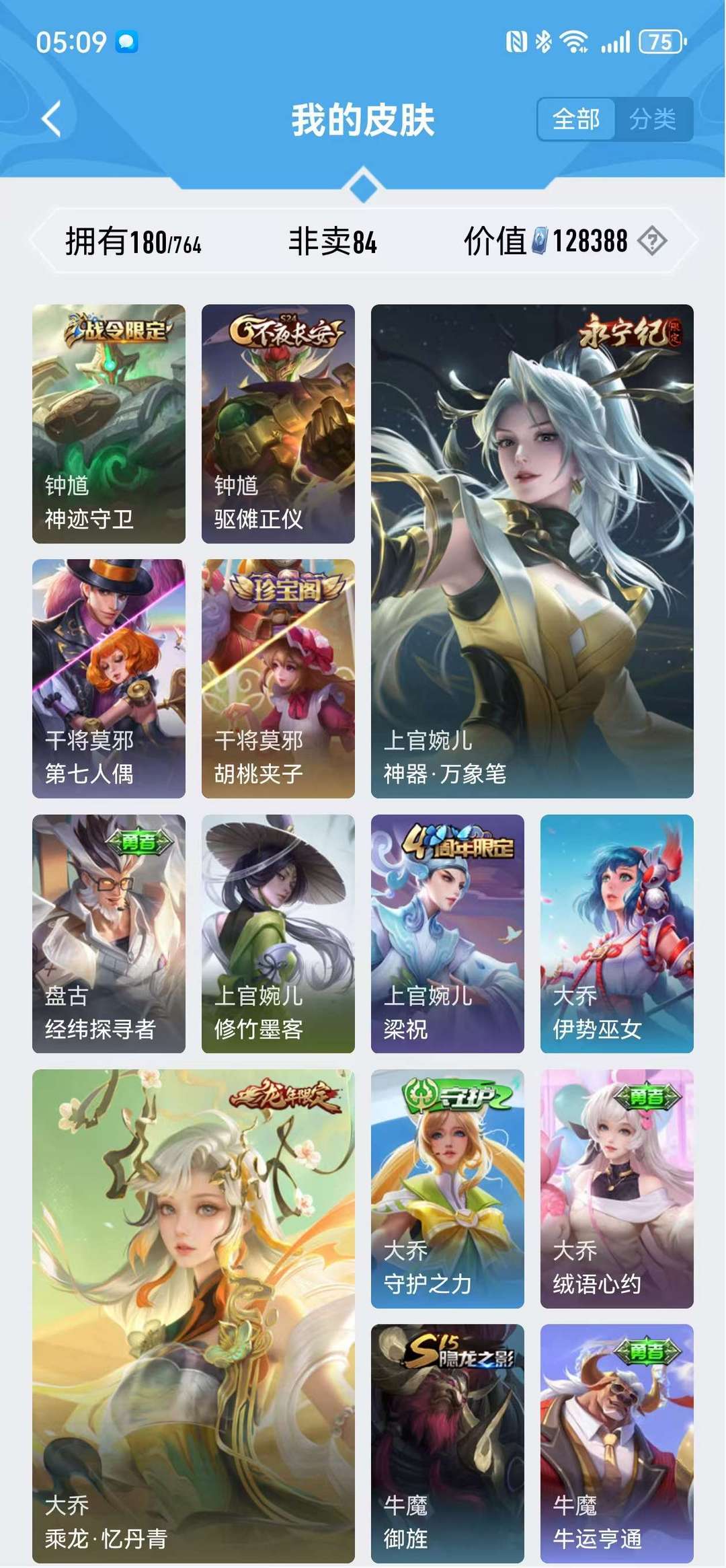Open 钟馗 驱傩正仪 skin card

[x=278, y=424]
